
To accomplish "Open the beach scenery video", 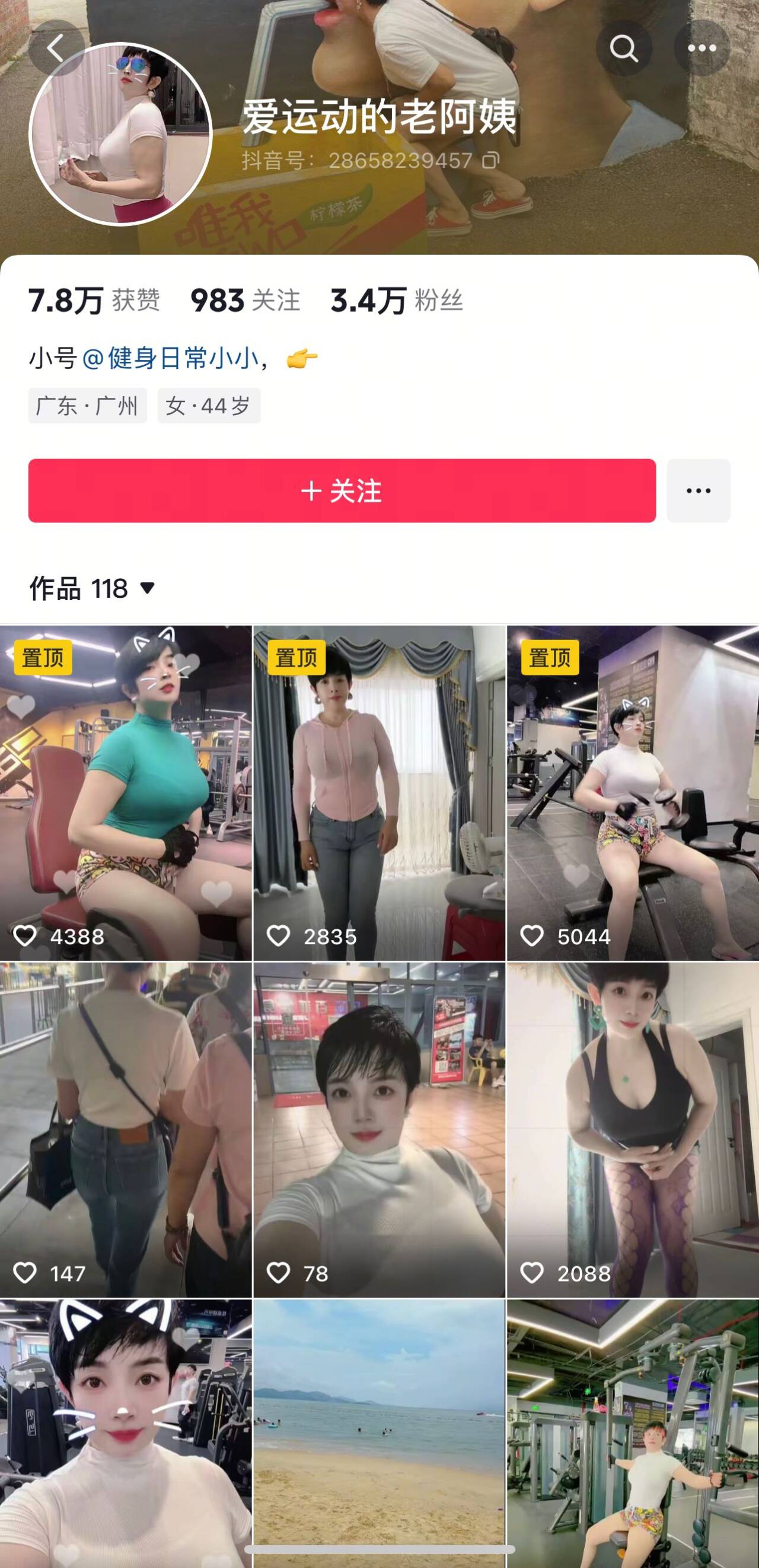I will pos(379,1430).
